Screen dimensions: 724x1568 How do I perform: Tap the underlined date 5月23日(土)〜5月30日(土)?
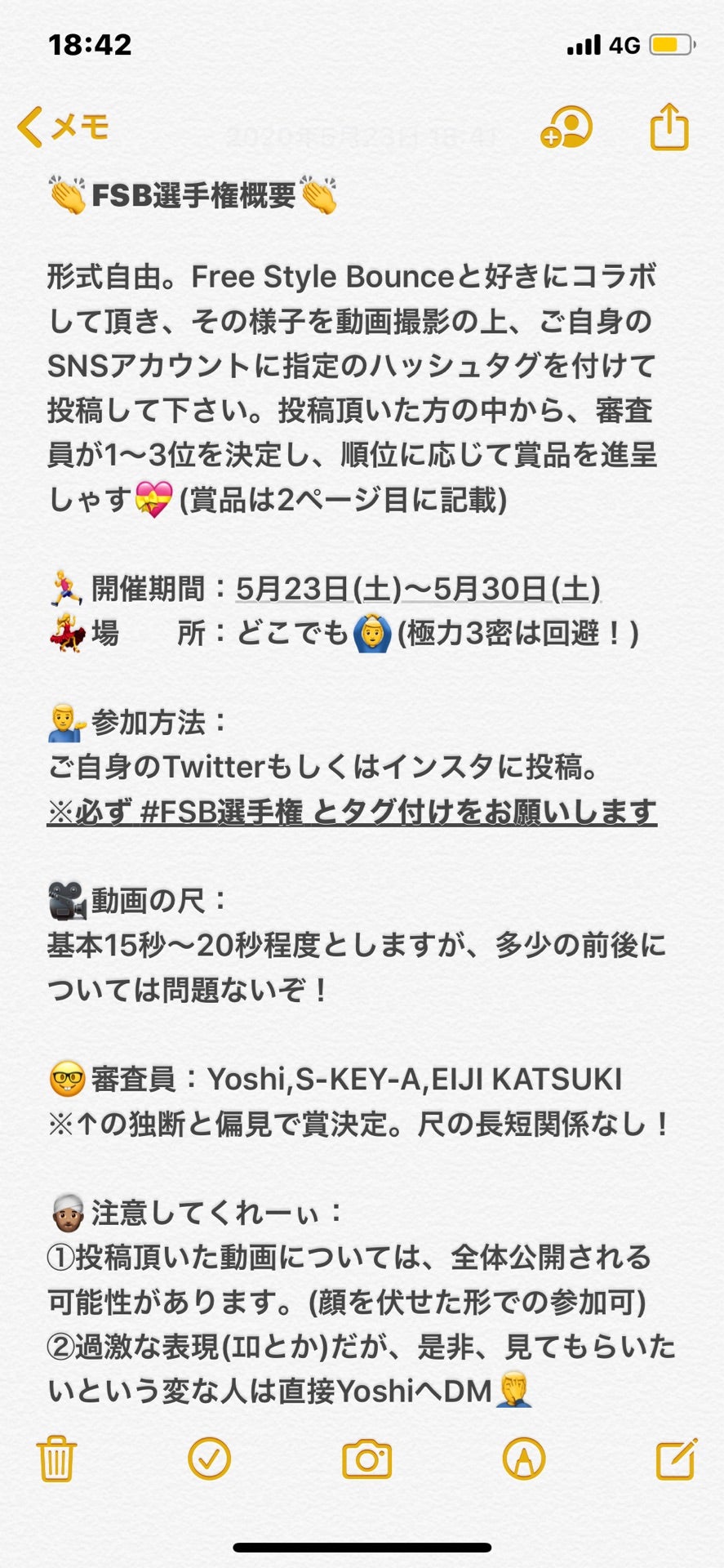click(x=418, y=588)
